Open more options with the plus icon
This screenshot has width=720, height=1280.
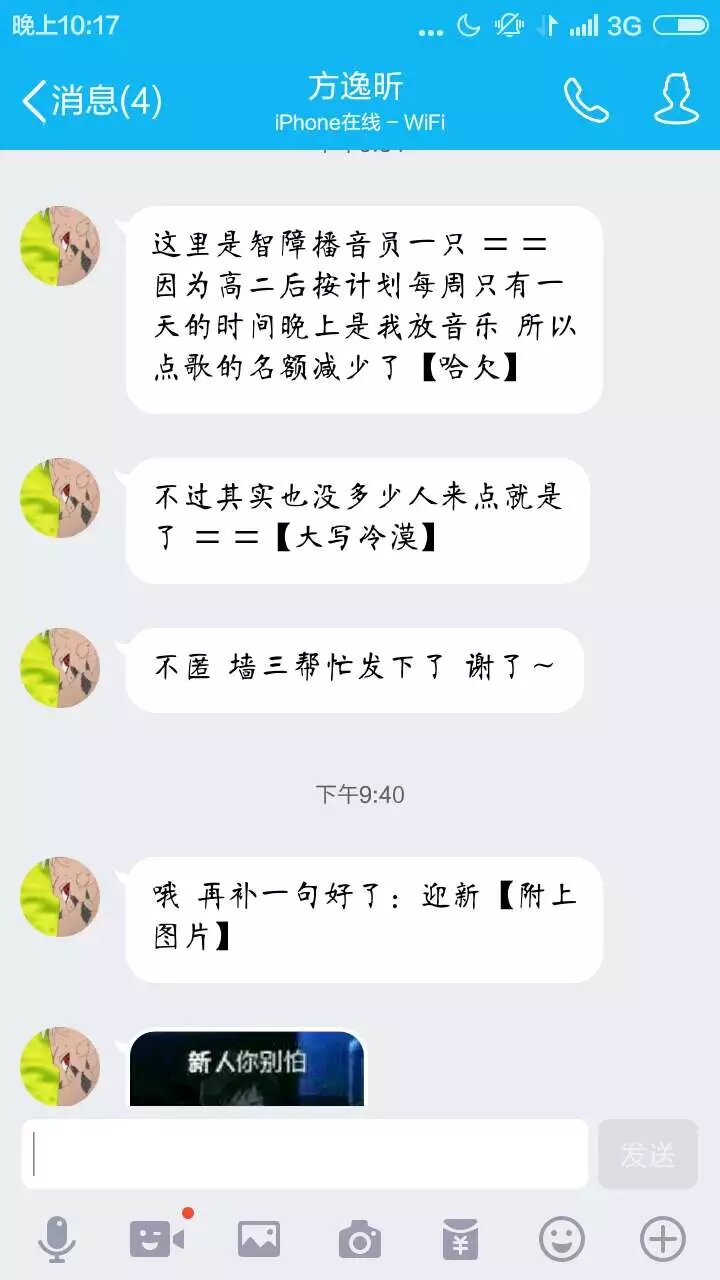tap(662, 1240)
